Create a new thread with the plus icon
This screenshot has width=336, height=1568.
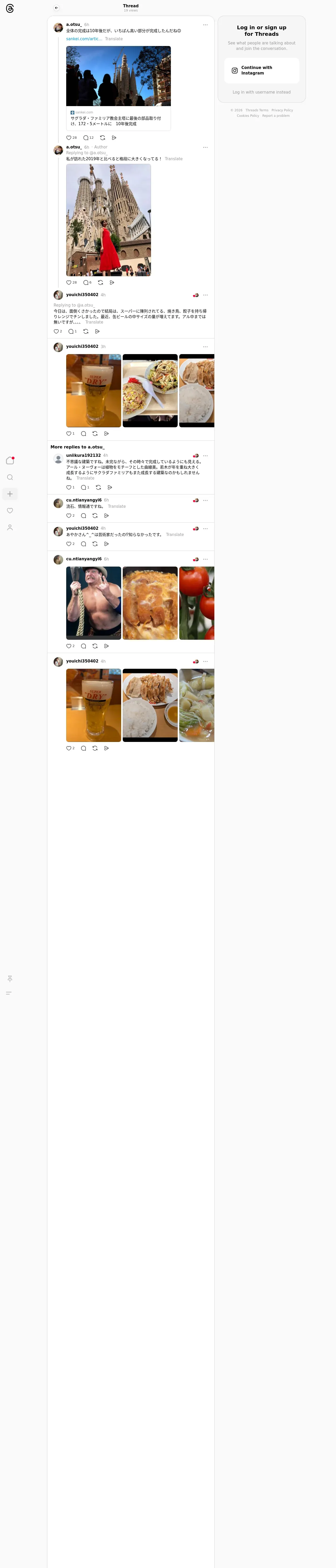point(10,494)
